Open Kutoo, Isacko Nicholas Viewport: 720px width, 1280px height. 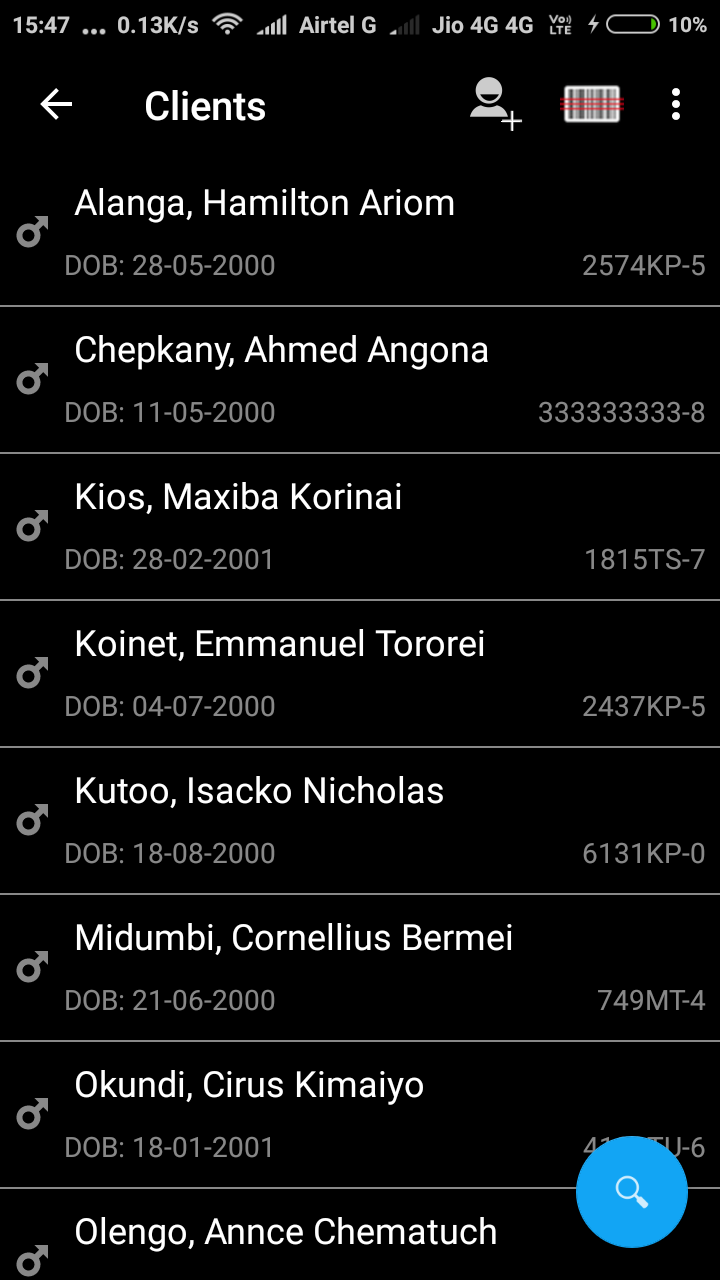pyautogui.click(x=360, y=821)
